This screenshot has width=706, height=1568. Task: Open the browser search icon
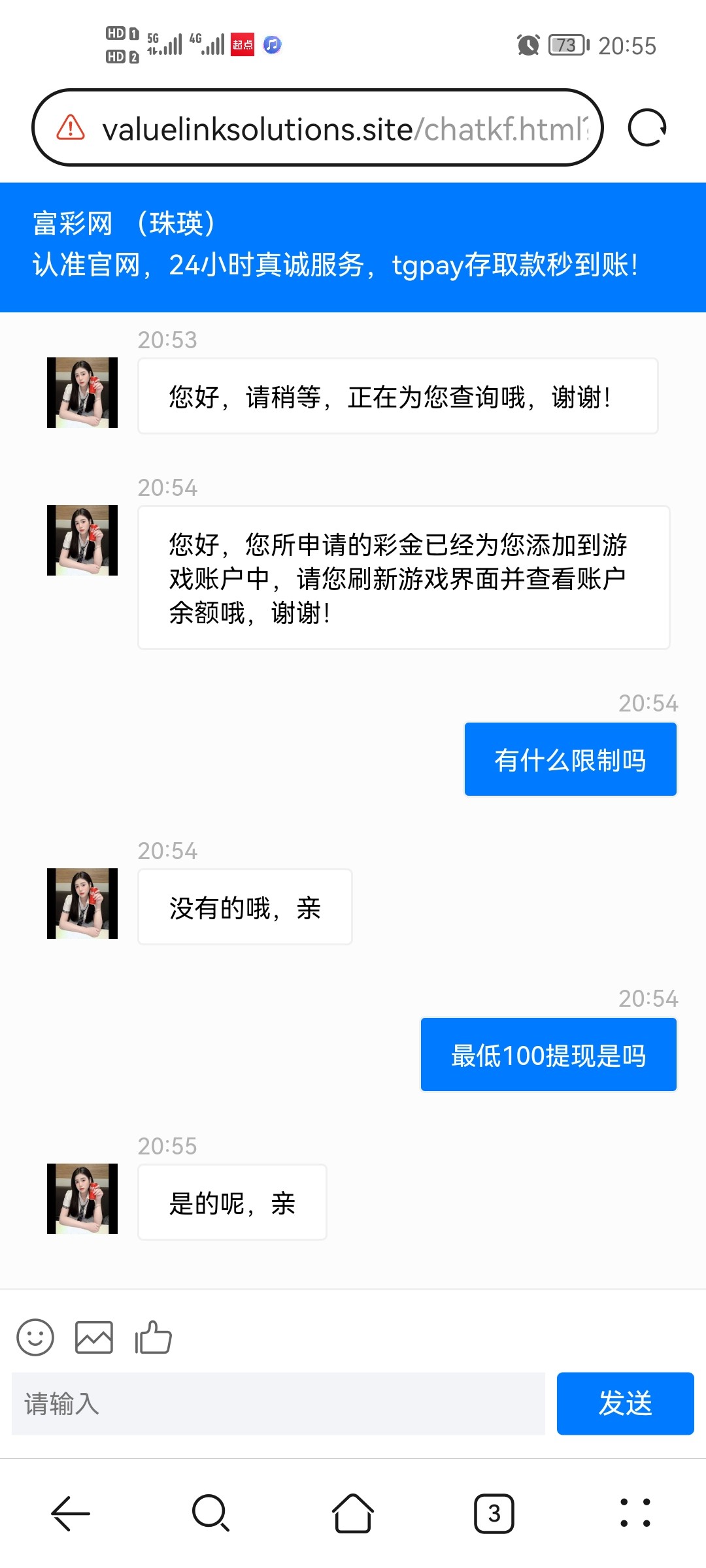point(211,1514)
